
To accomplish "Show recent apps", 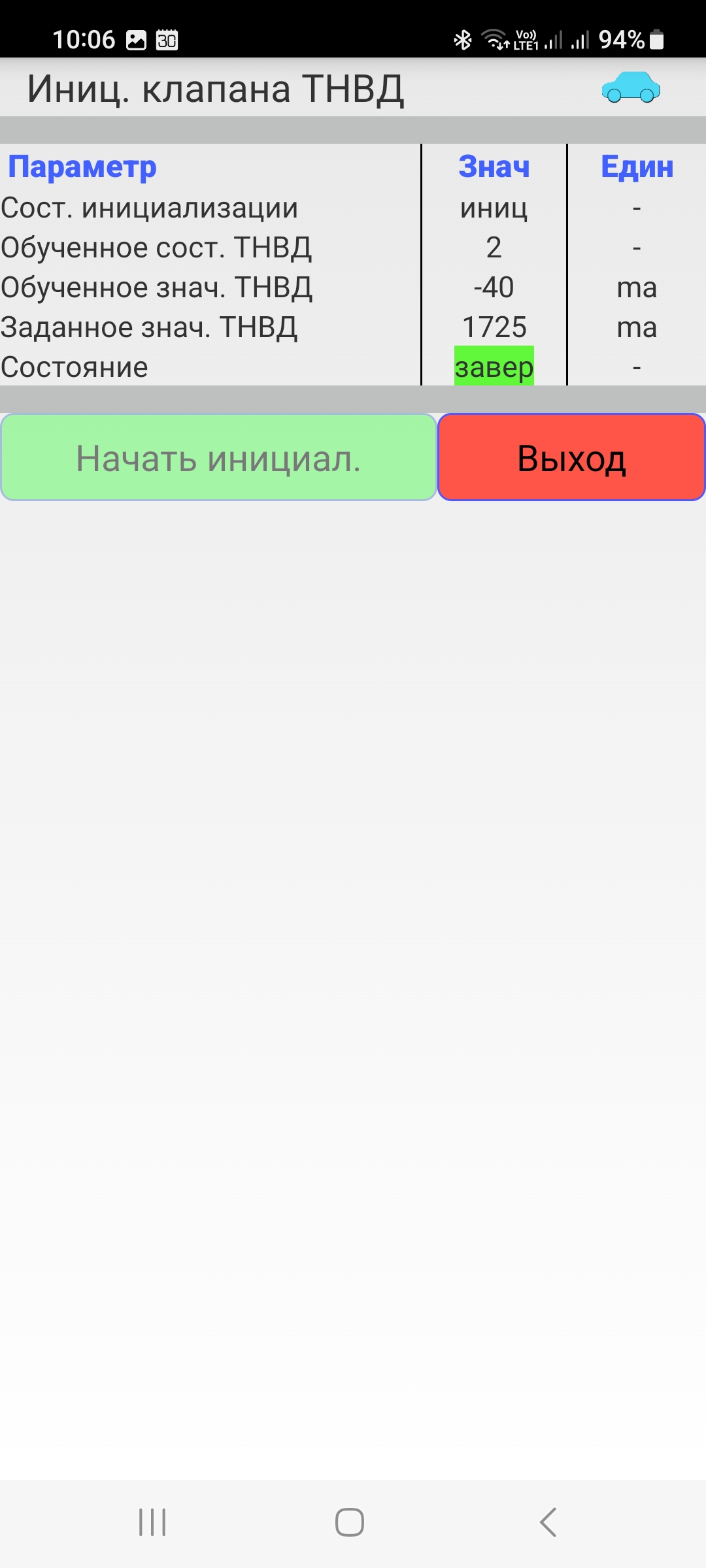I will [152, 1522].
